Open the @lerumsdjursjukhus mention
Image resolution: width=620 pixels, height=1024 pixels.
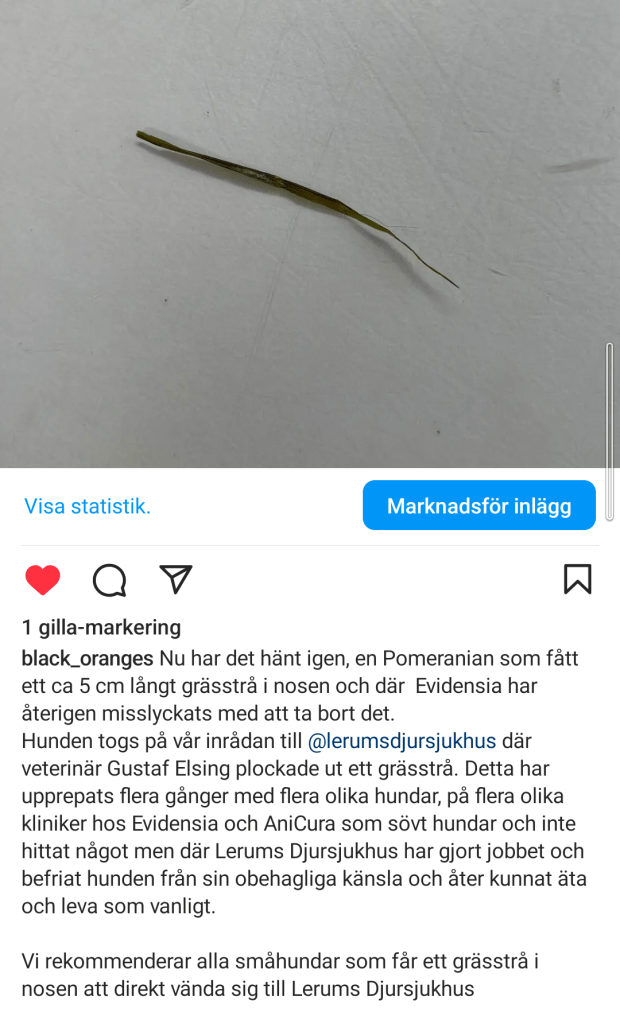[401, 742]
